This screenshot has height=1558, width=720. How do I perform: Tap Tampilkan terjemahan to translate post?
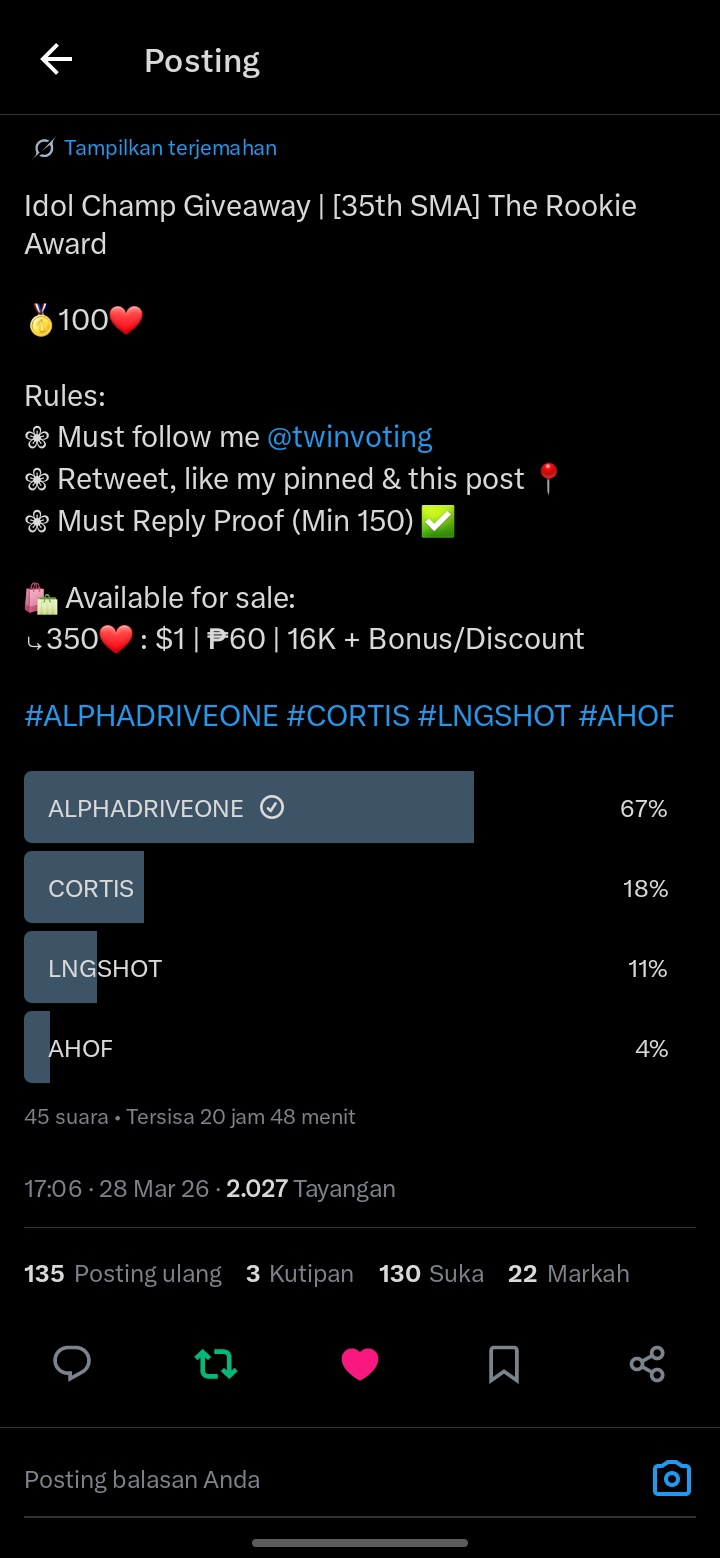pyautogui.click(x=169, y=148)
